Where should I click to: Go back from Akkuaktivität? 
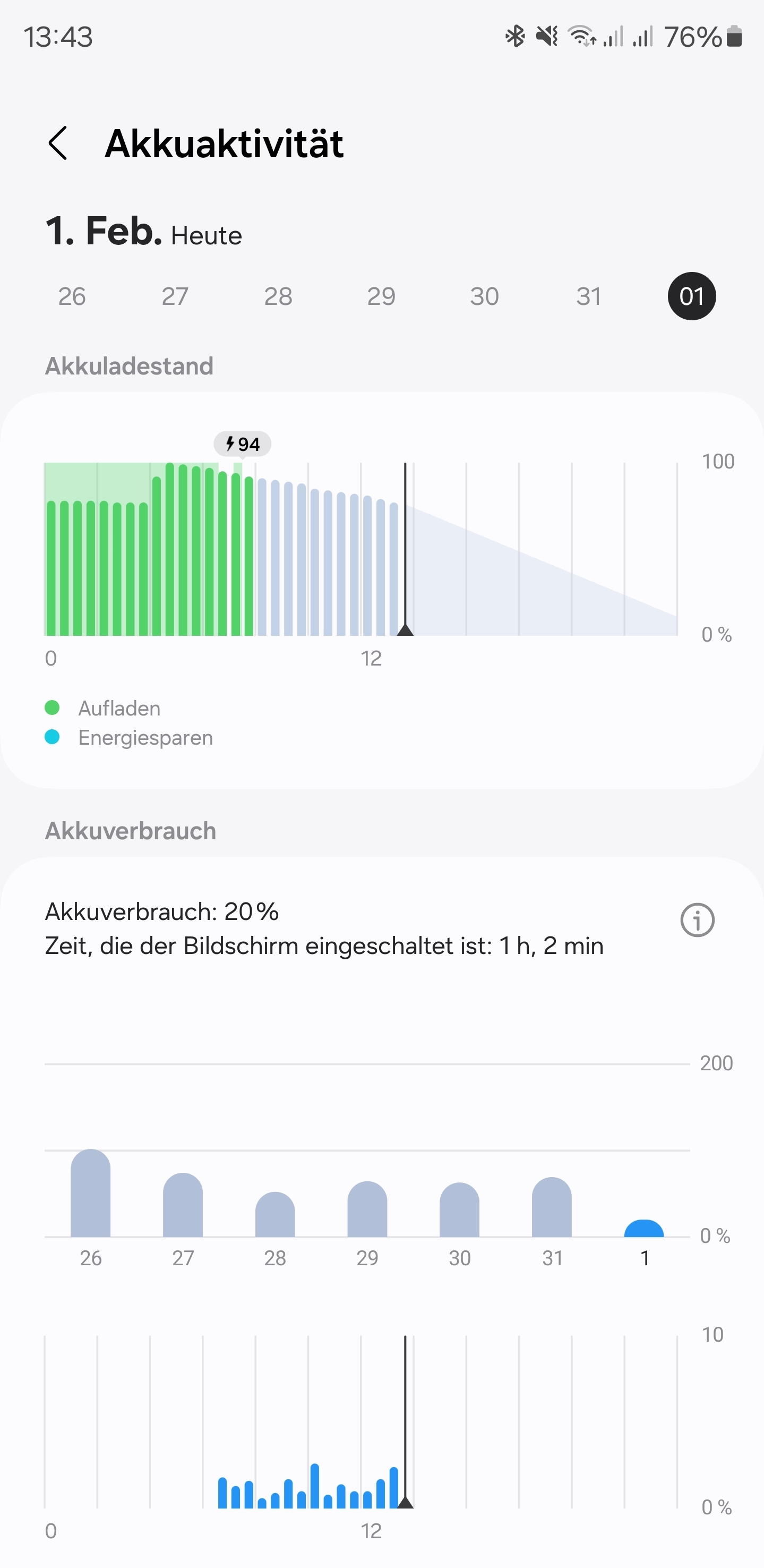(x=58, y=143)
